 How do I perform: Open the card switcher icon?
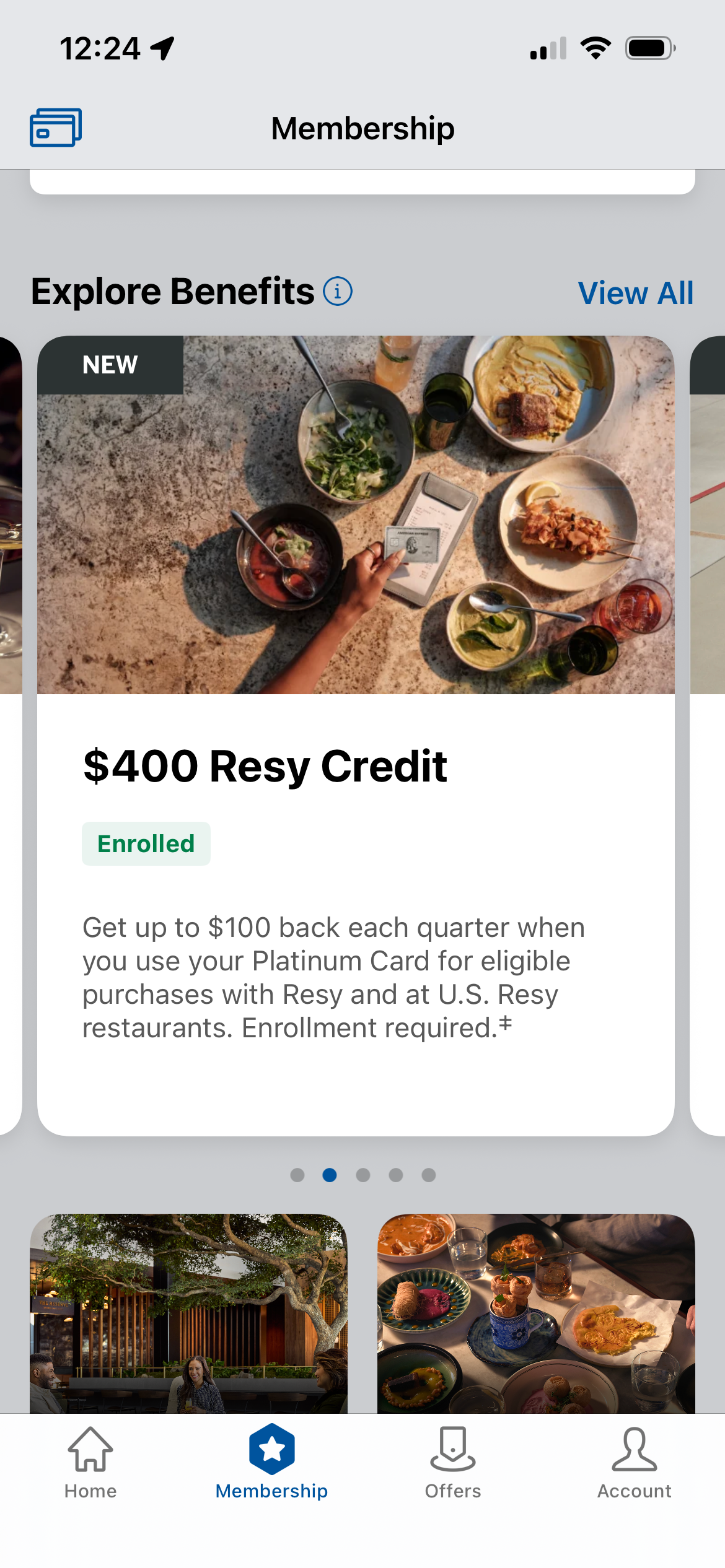[x=56, y=128]
